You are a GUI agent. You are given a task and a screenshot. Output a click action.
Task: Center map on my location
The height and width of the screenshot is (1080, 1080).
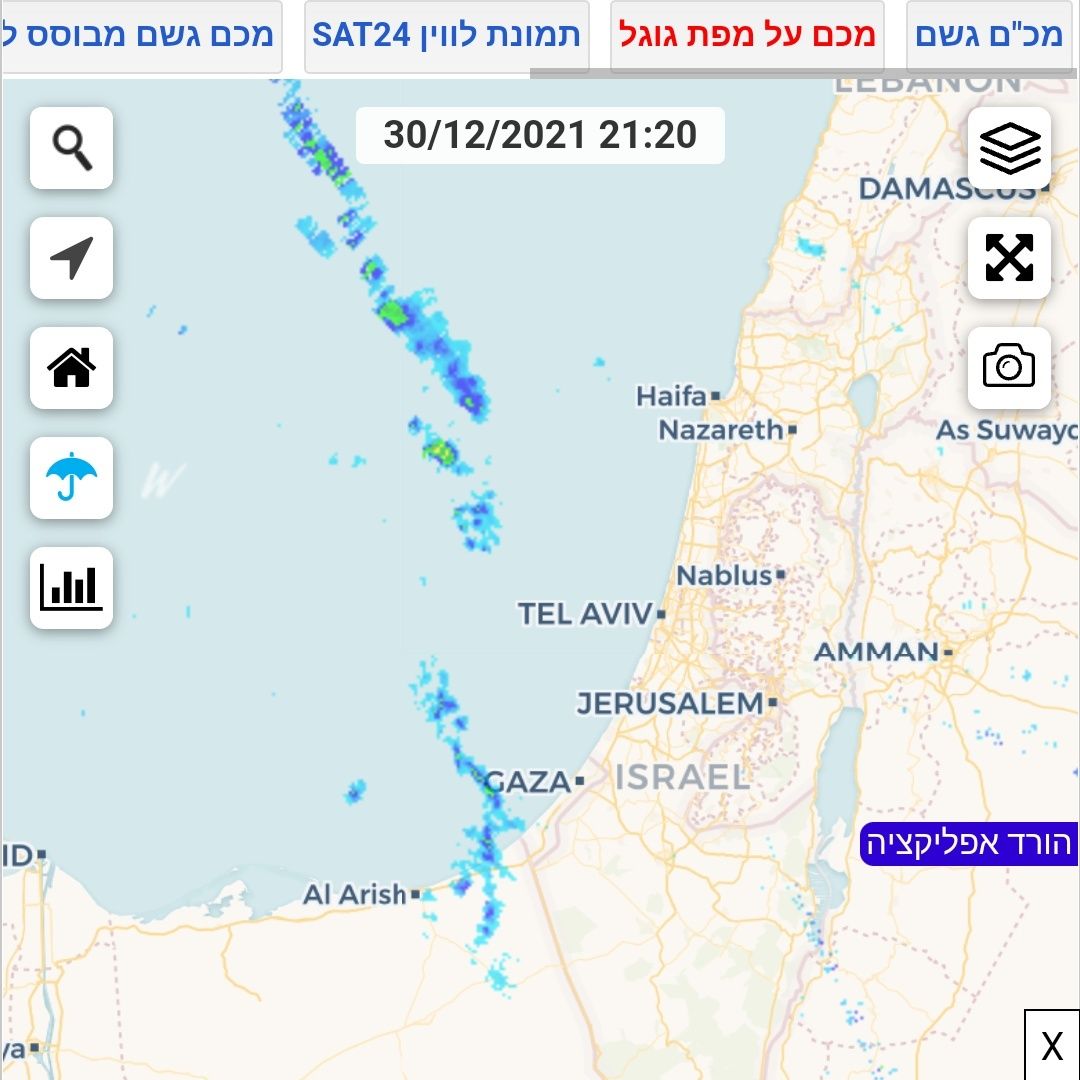coord(71,258)
